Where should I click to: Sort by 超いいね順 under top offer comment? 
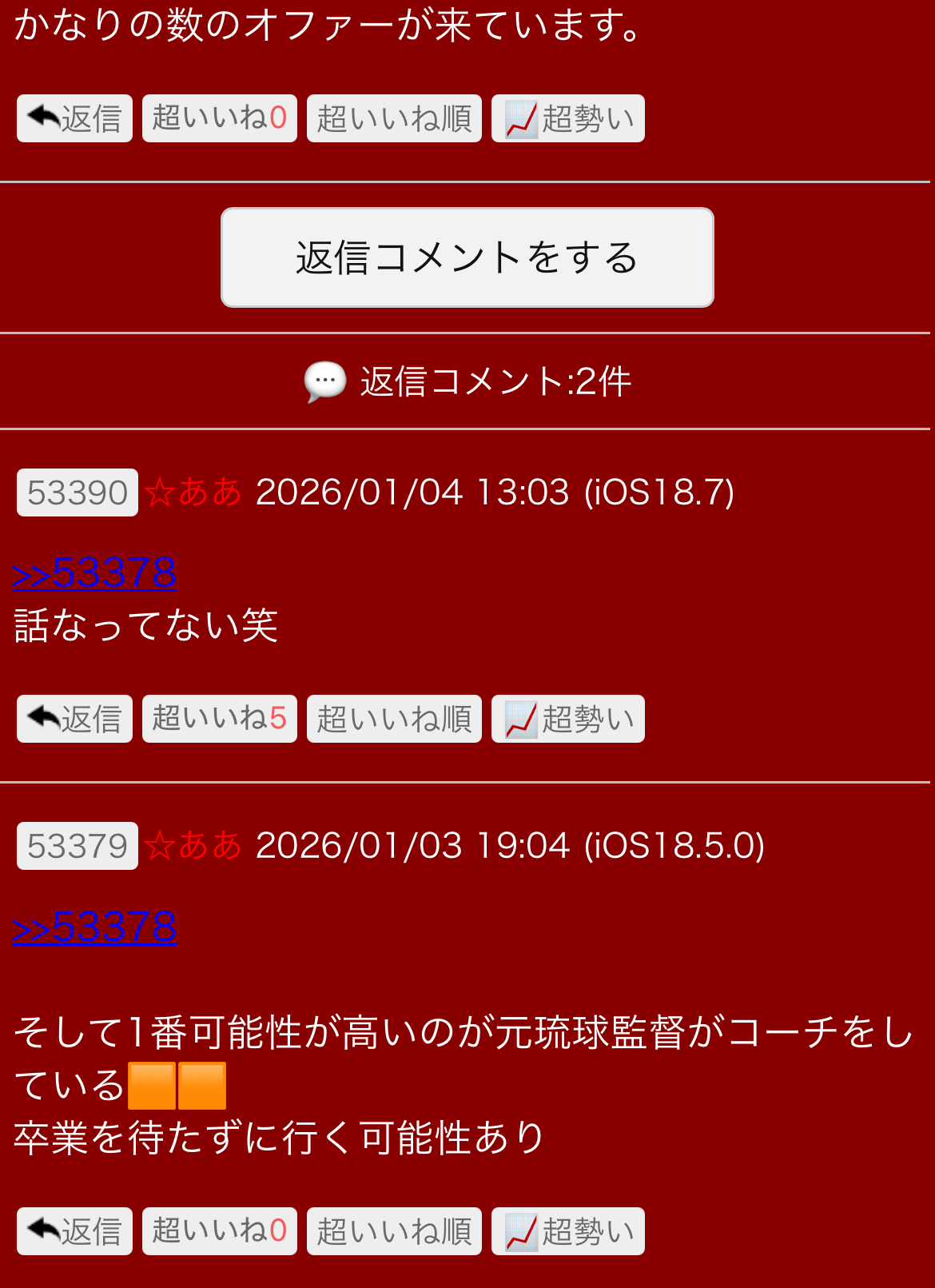click(394, 118)
